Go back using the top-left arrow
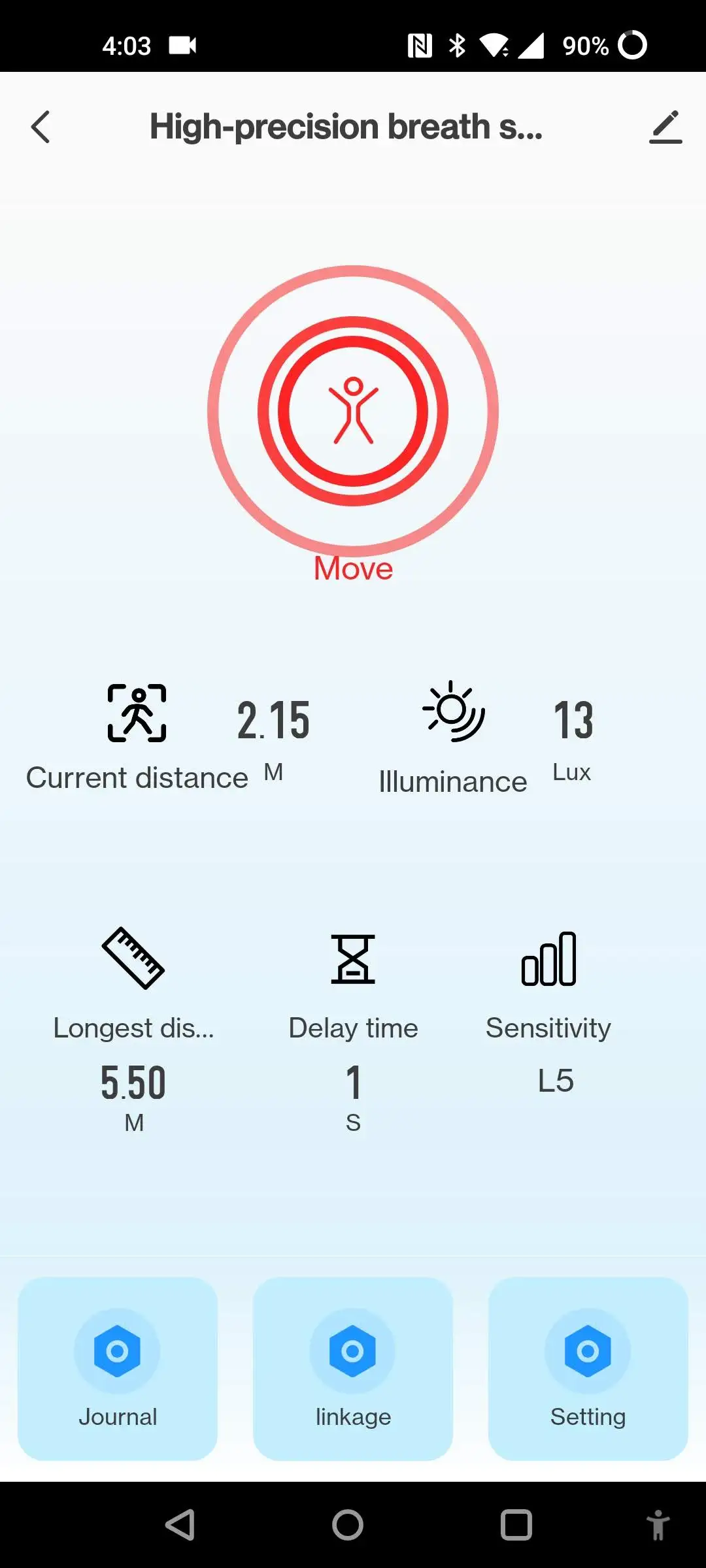706x1568 pixels. [41, 127]
